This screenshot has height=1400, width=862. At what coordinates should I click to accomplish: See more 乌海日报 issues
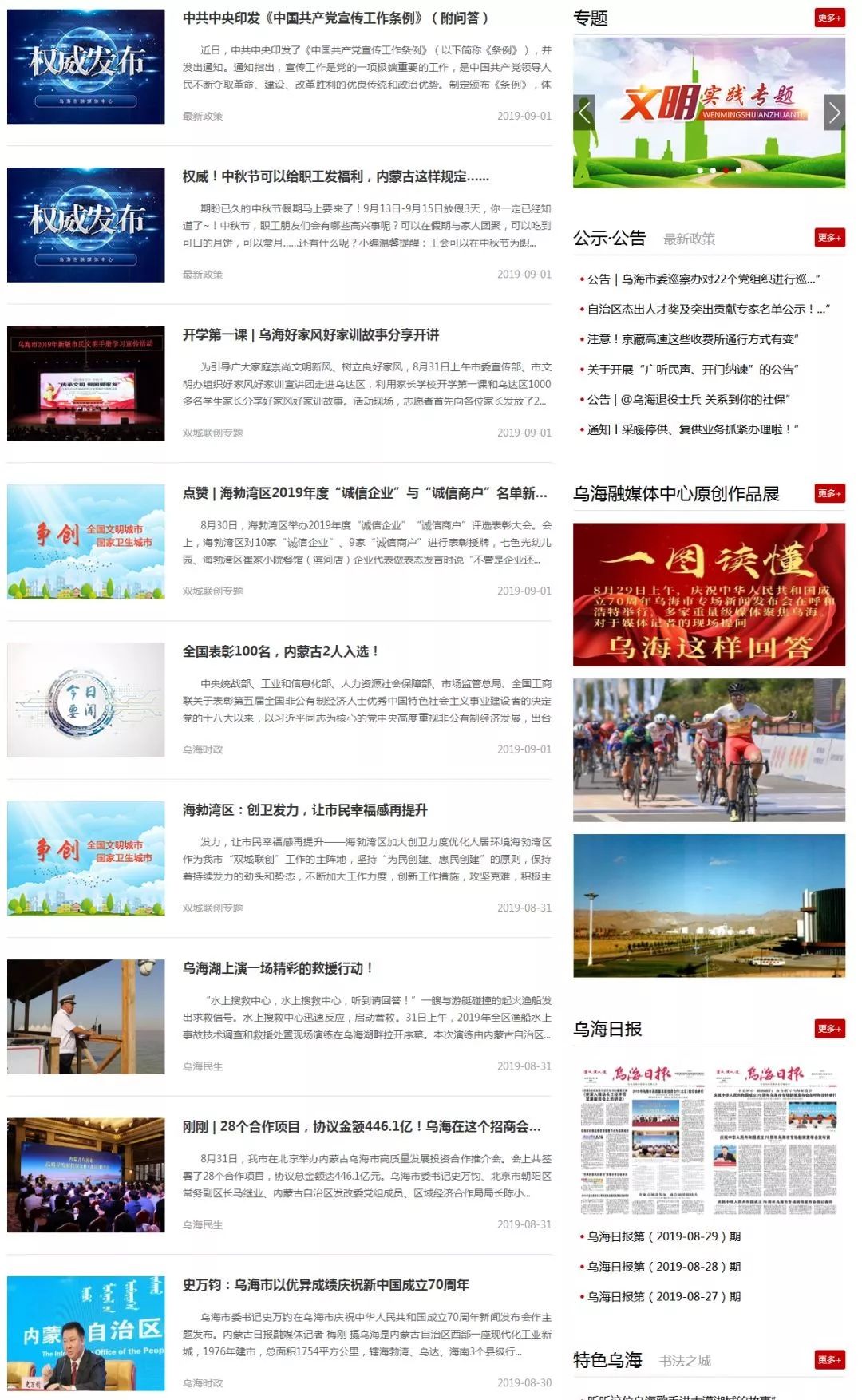[x=829, y=1029]
